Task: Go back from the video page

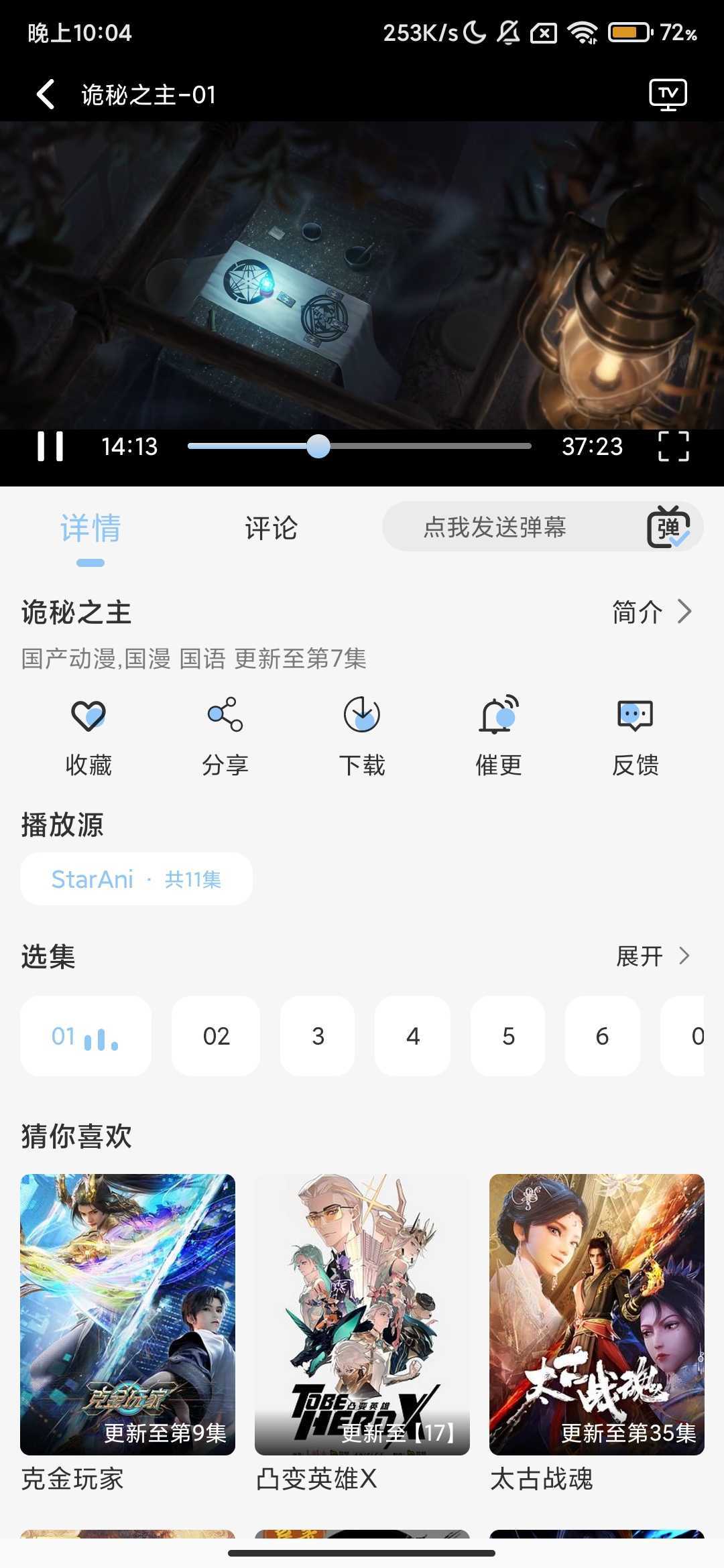Action: (x=46, y=94)
